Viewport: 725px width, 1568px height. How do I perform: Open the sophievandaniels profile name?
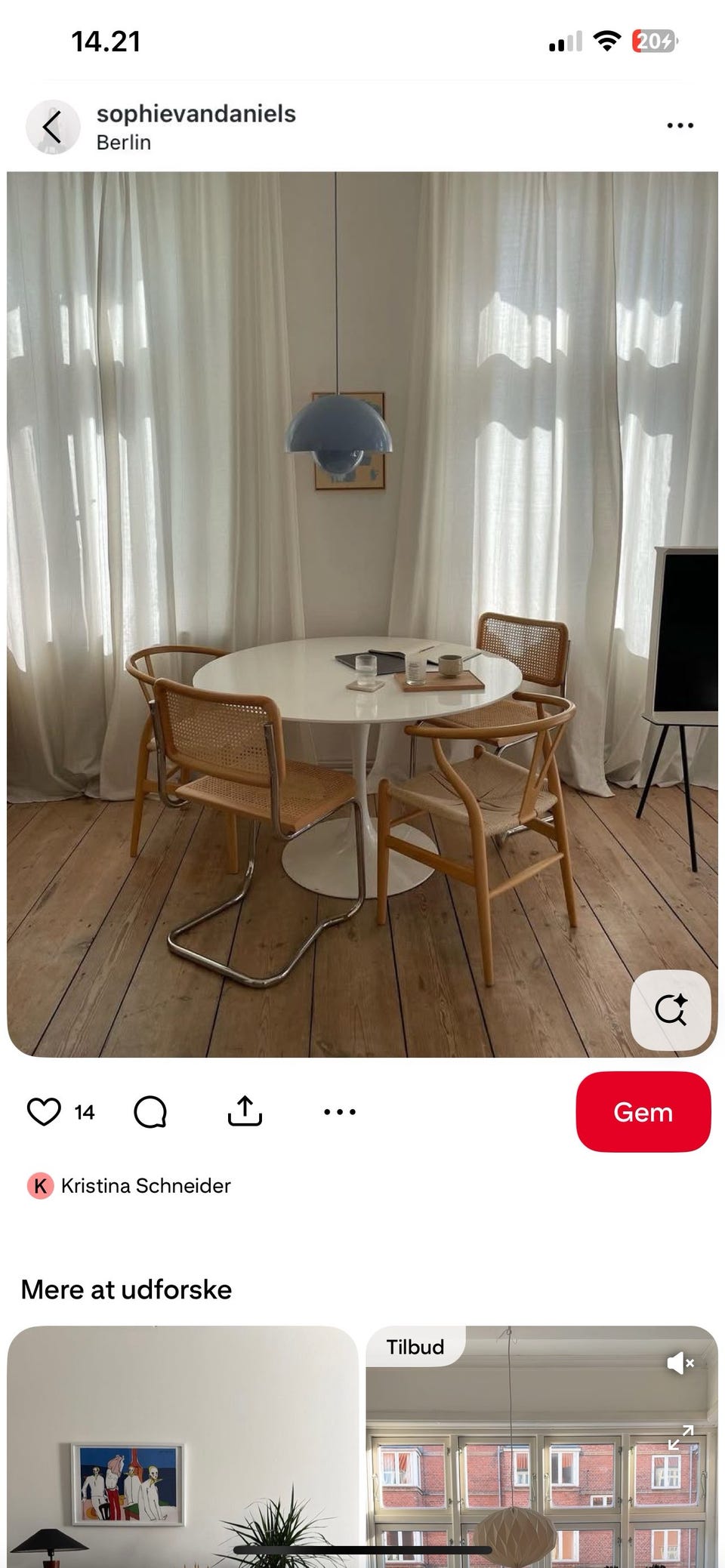[x=195, y=115]
